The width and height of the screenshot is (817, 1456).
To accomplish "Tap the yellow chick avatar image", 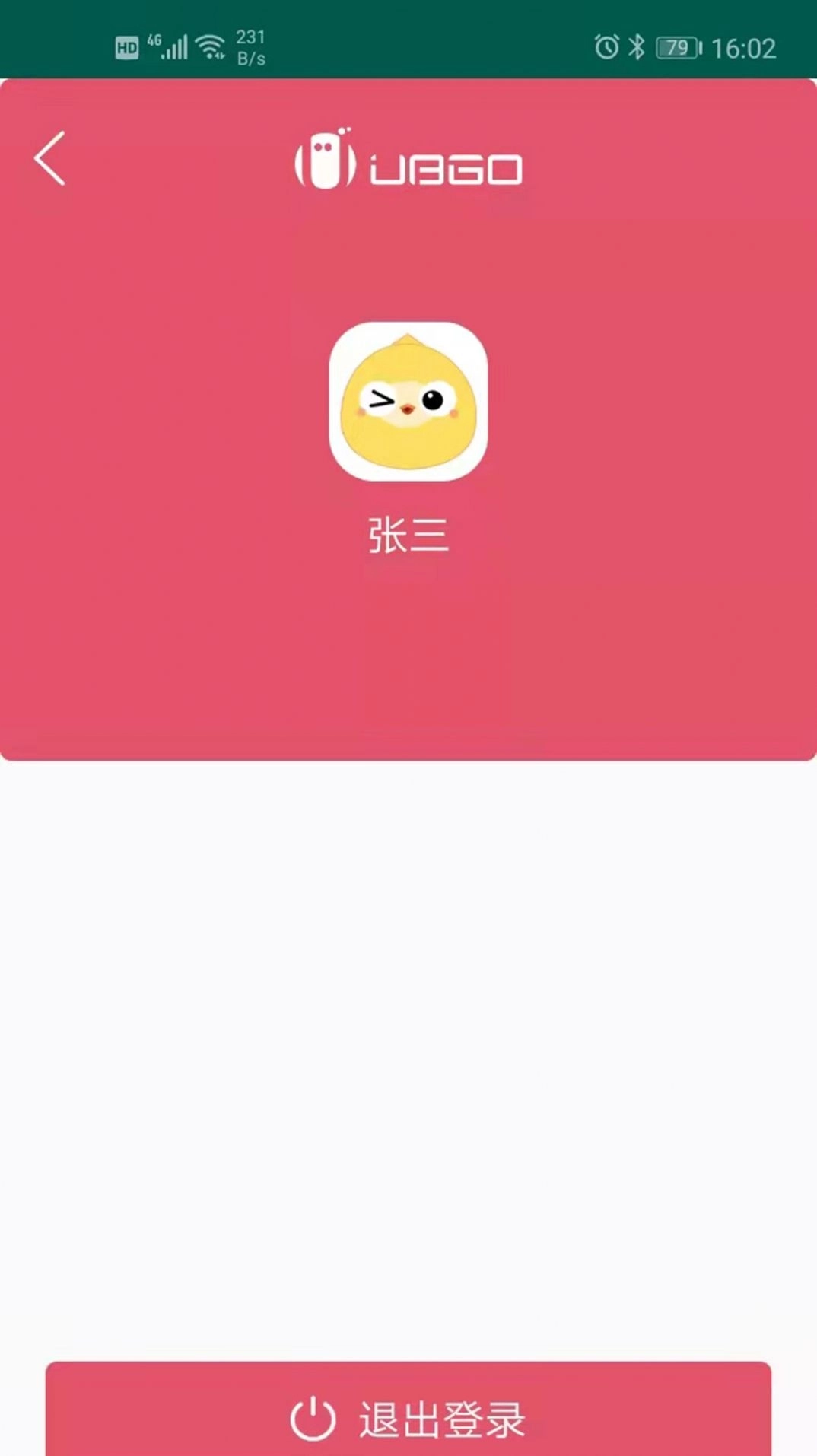I will pos(408,402).
